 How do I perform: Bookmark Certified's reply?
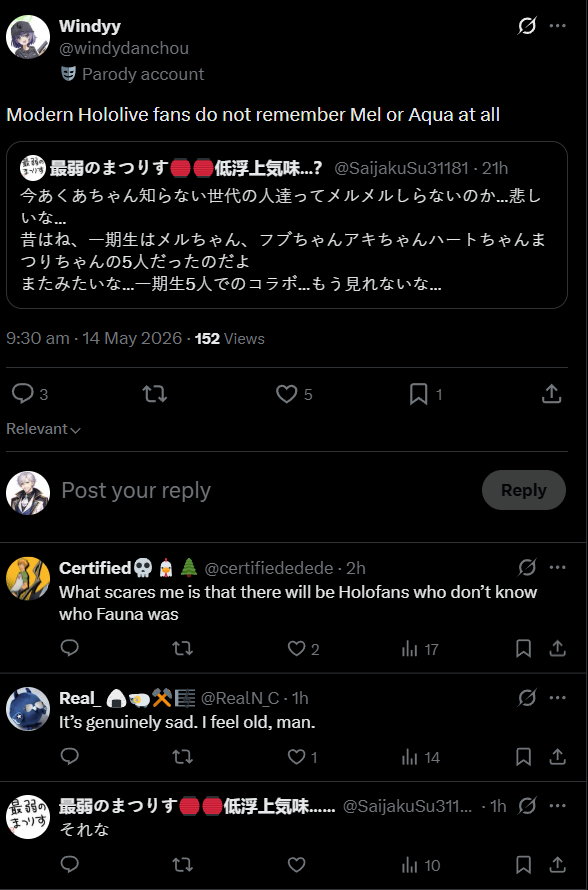(x=523, y=648)
